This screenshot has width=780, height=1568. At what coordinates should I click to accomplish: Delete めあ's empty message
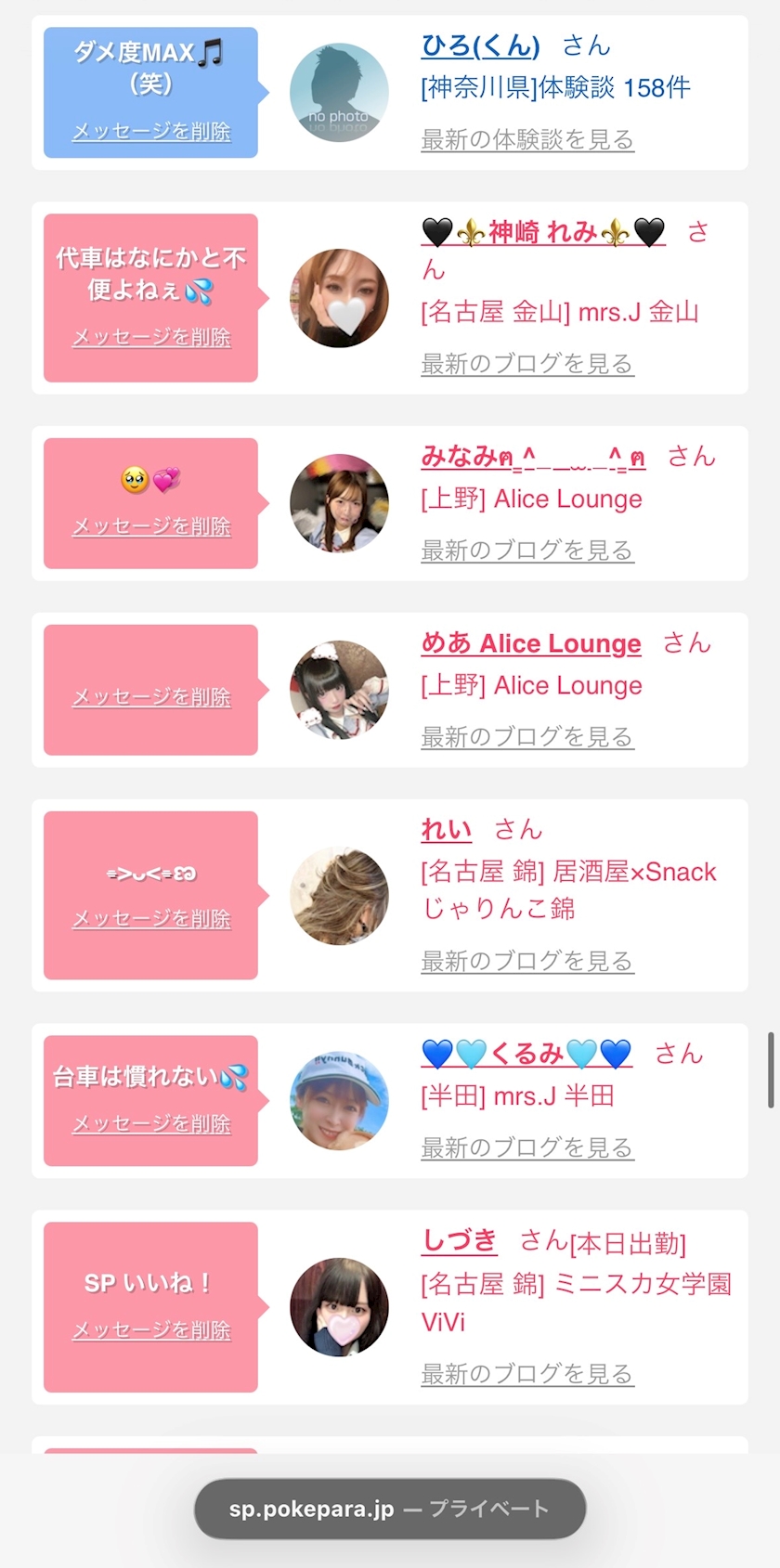click(x=151, y=697)
